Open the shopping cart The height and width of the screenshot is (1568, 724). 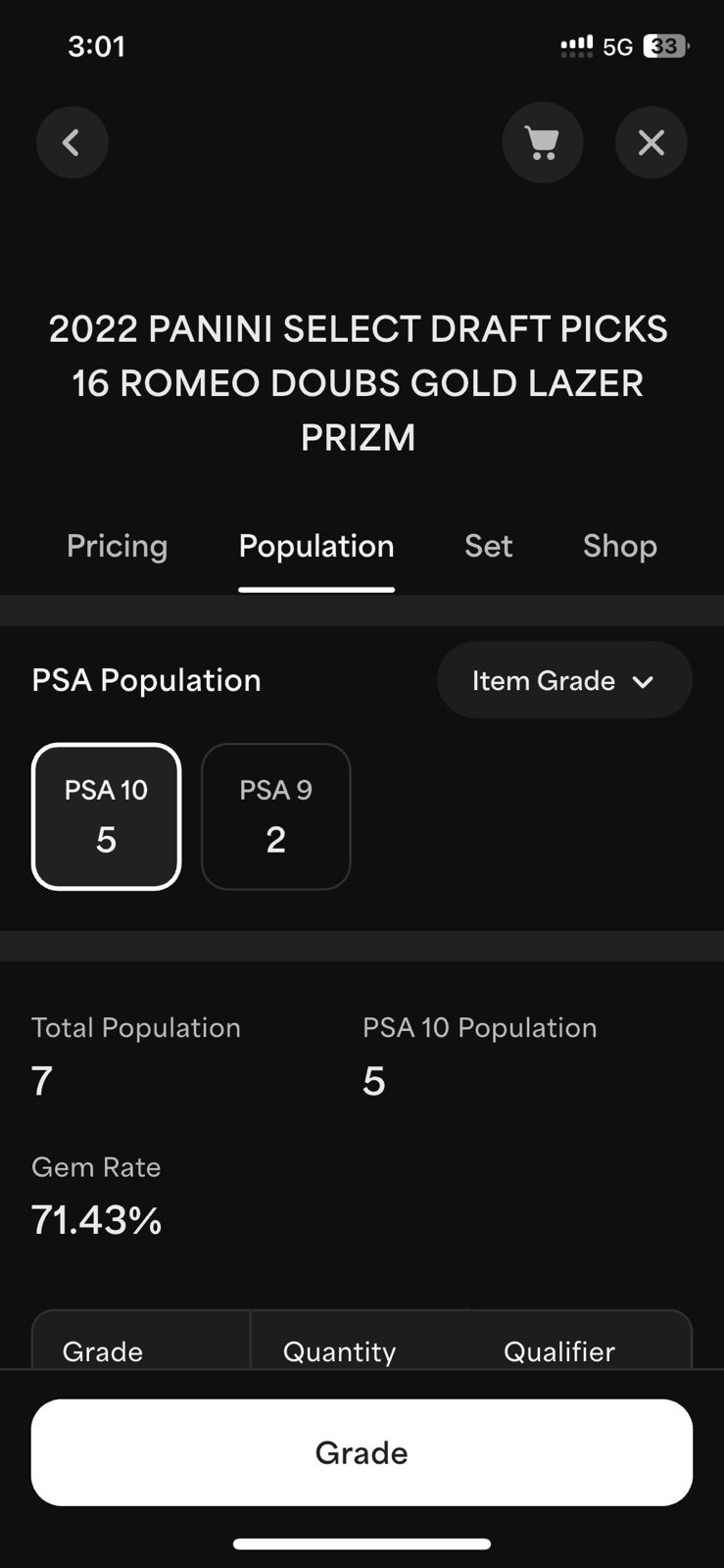click(x=543, y=143)
